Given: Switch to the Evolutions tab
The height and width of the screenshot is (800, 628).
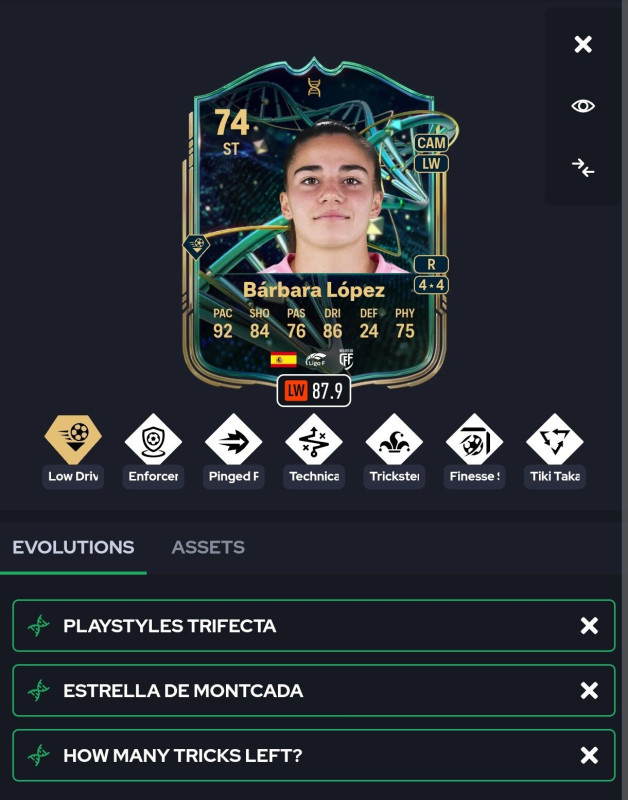Looking at the screenshot, I should pos(73,547).
